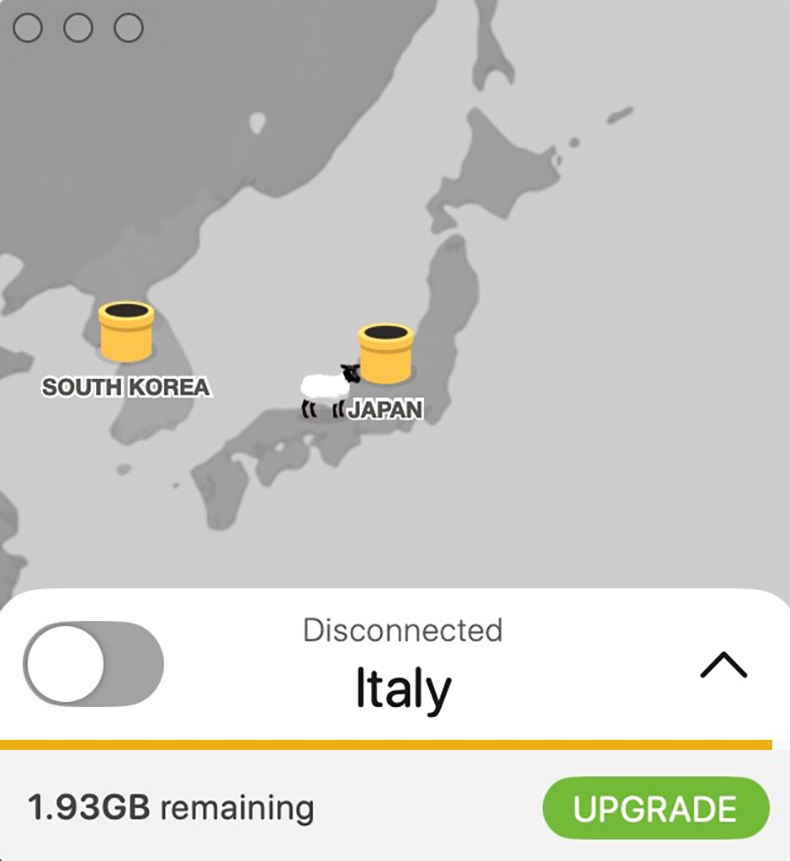Expand the country list chevron
The image size is (790, 861).
pyautogui.click(x=723, y=665)
